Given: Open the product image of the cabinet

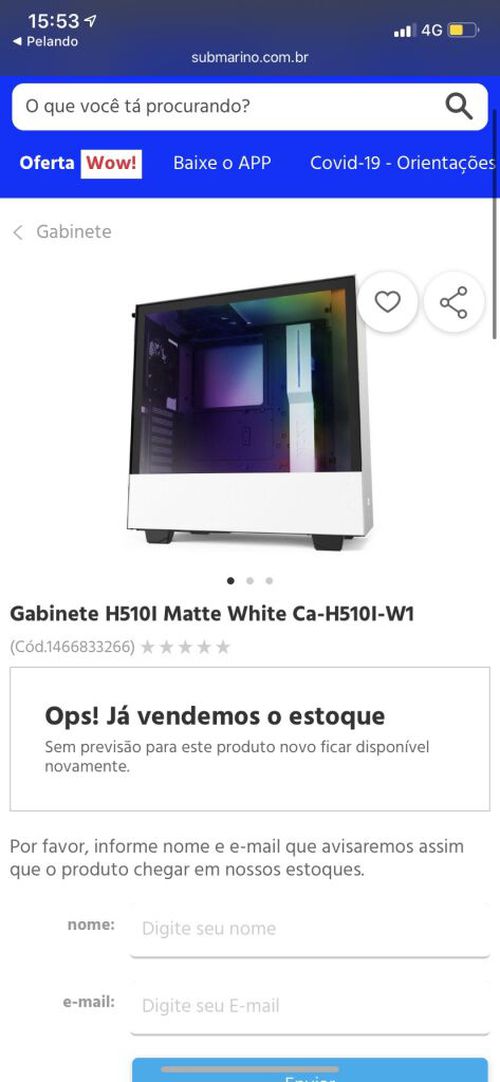Looking at the screenshot, I should (250, 413).
